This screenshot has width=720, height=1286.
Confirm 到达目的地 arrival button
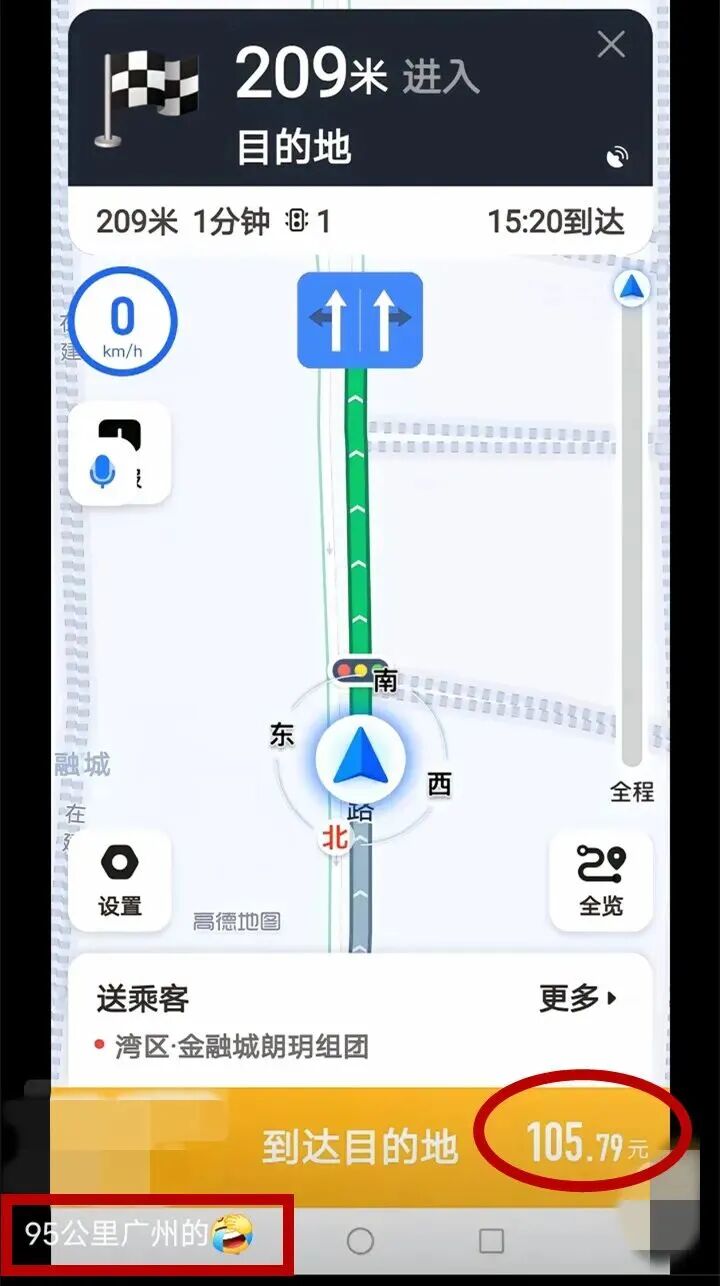pyautogui.click(x=360, y=1146)
